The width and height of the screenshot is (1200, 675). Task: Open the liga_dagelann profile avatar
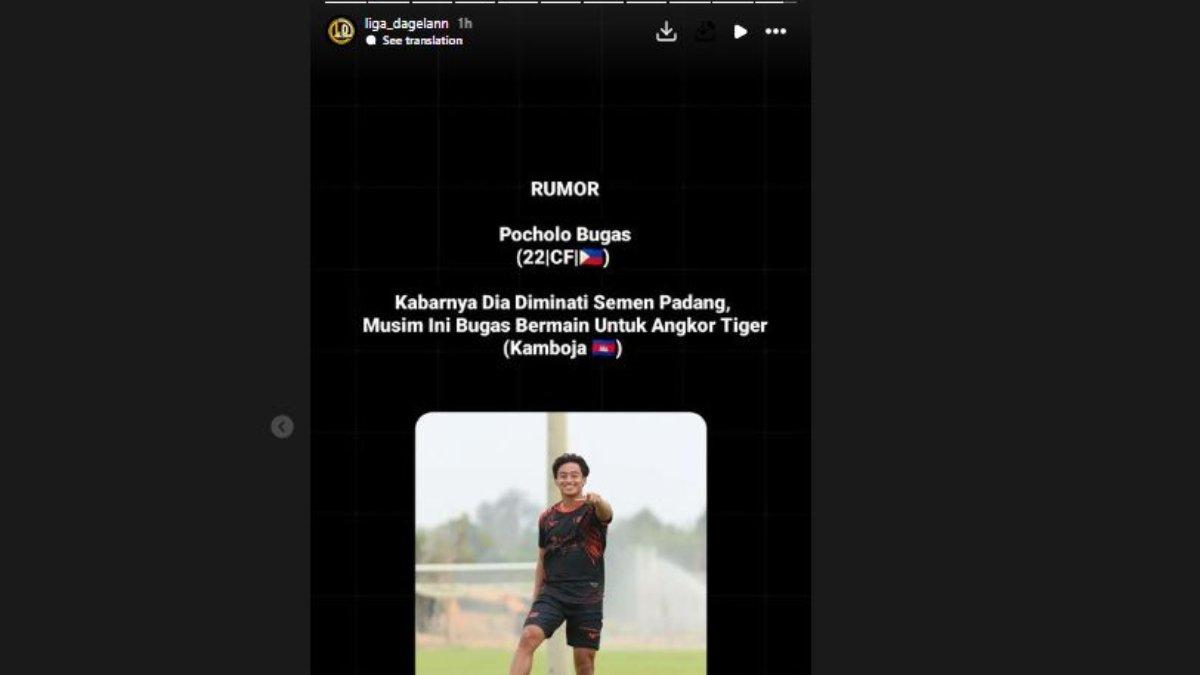(x=341, y=31)
